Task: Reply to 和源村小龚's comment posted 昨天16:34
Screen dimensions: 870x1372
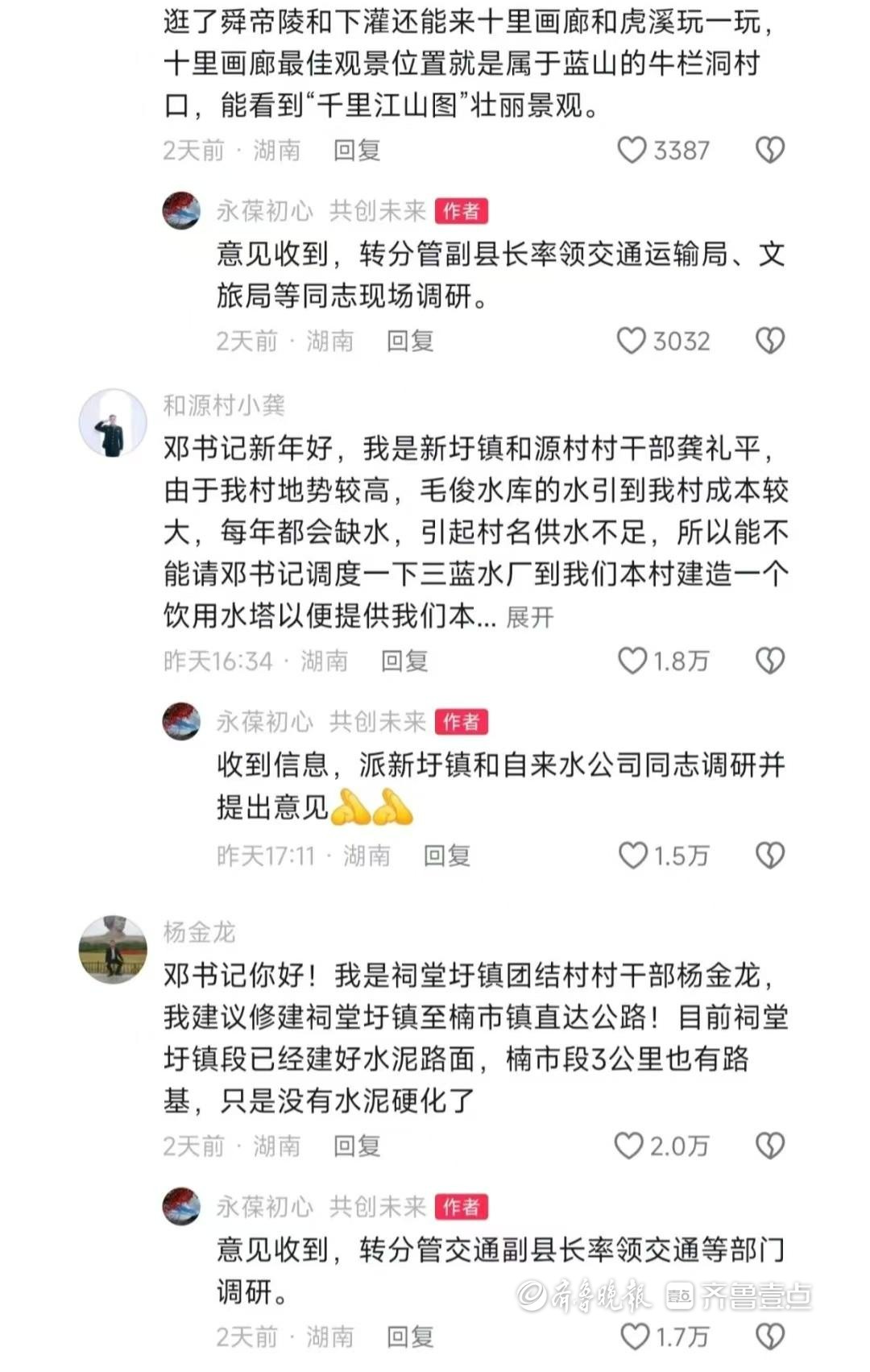Action: 404,661
